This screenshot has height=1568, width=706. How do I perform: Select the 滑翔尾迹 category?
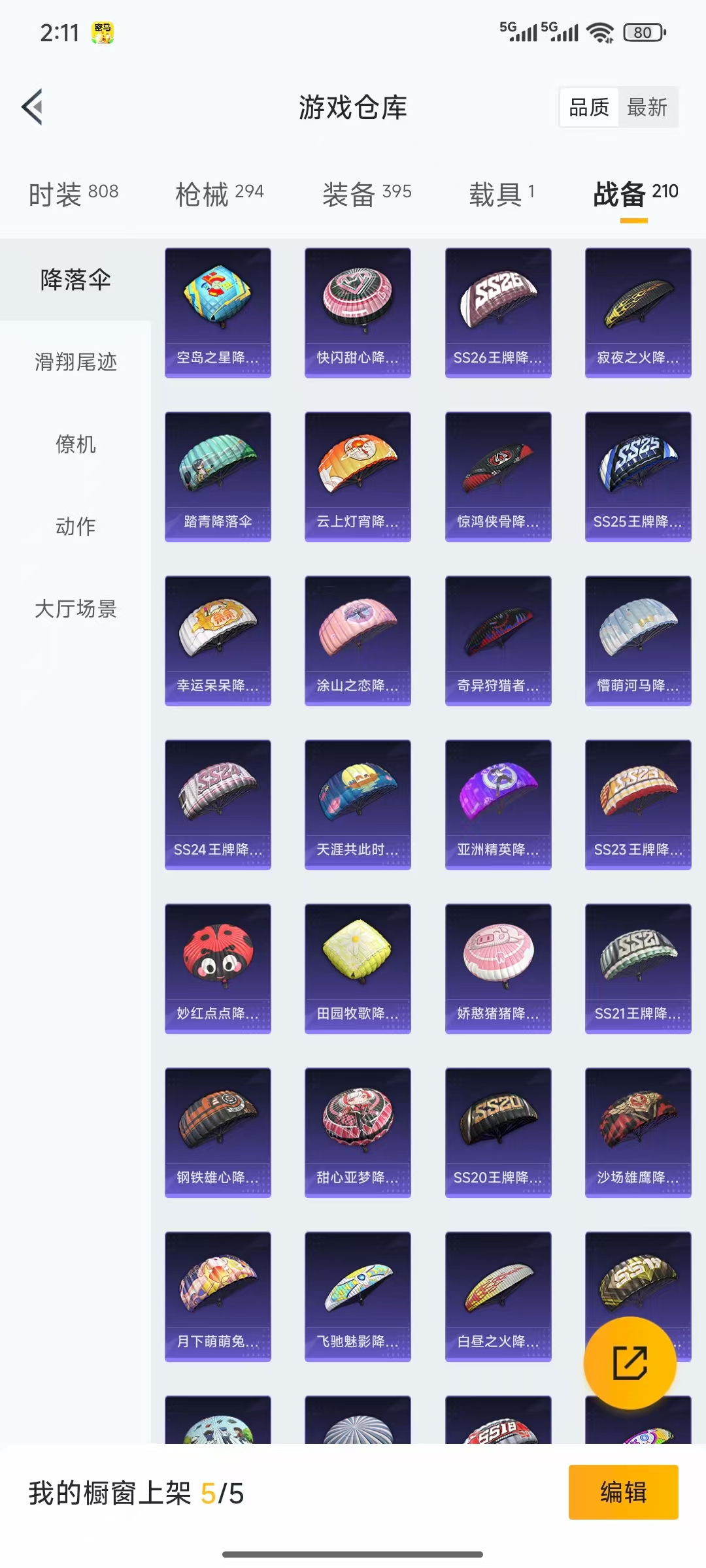(76, 361)
